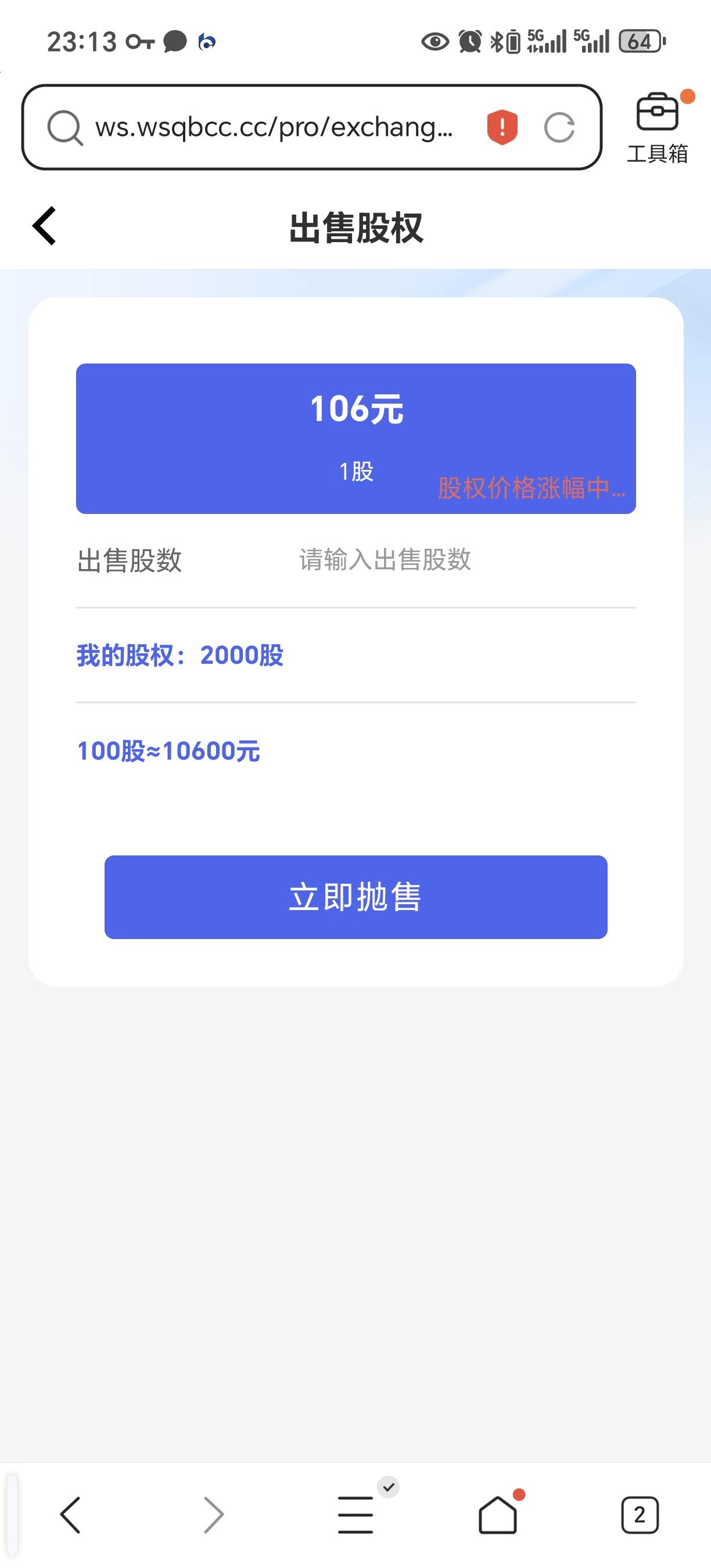Tap the 出售股数 input field

click(x=466, y=559)
